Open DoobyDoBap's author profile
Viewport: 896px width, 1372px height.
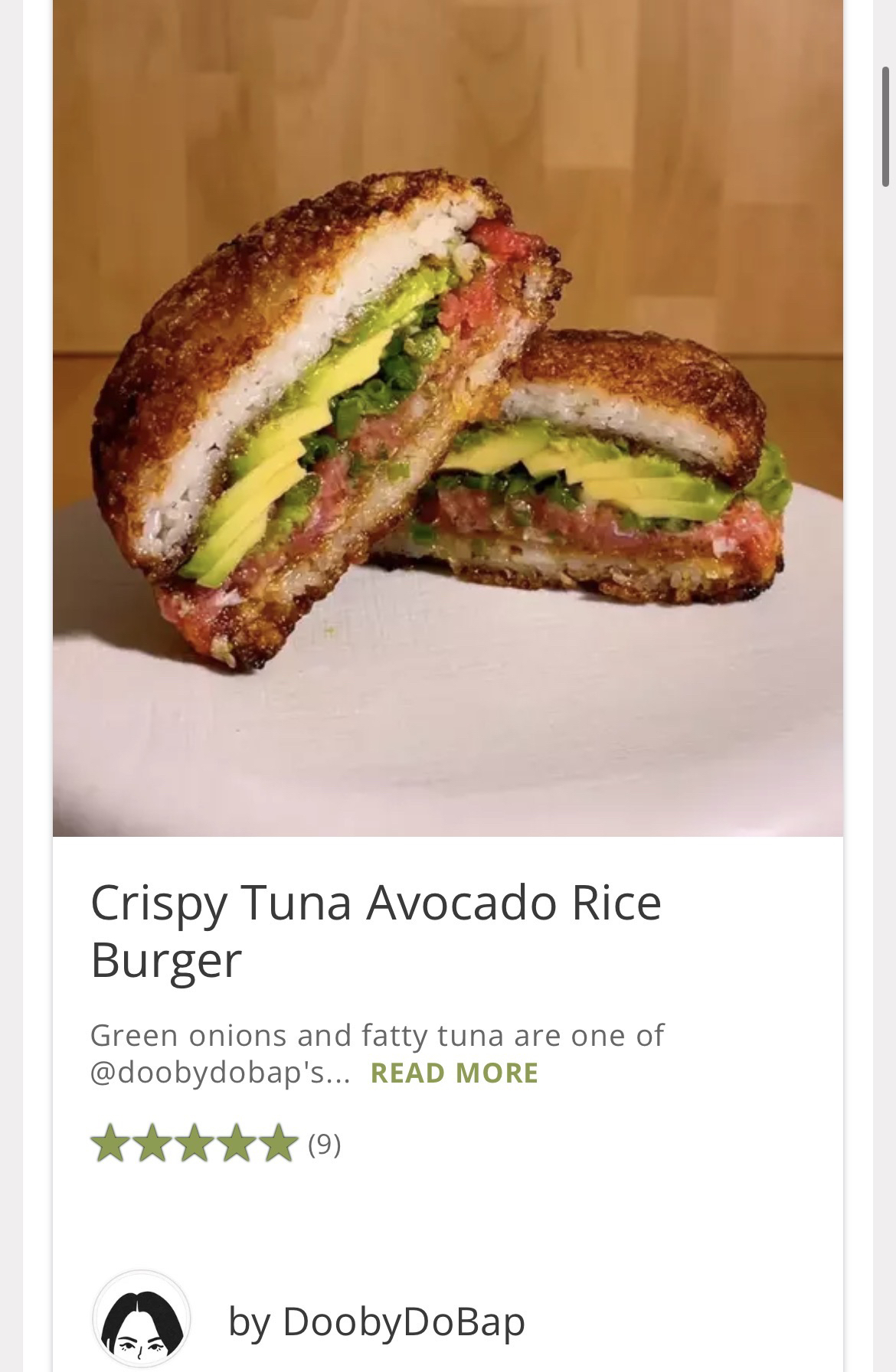(377, 1321)
